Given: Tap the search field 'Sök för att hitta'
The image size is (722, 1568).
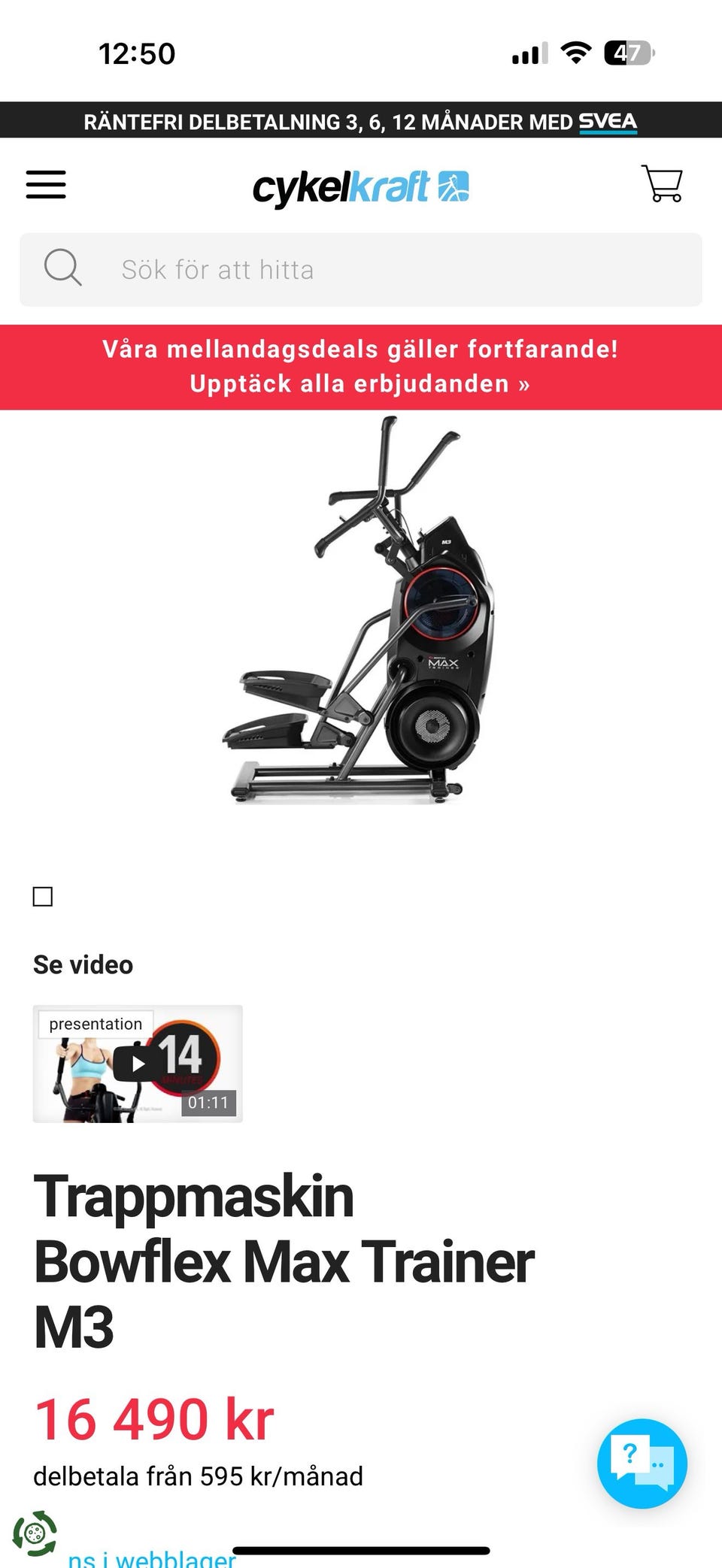Looking at the screenshot, I should tap(361, 269).
